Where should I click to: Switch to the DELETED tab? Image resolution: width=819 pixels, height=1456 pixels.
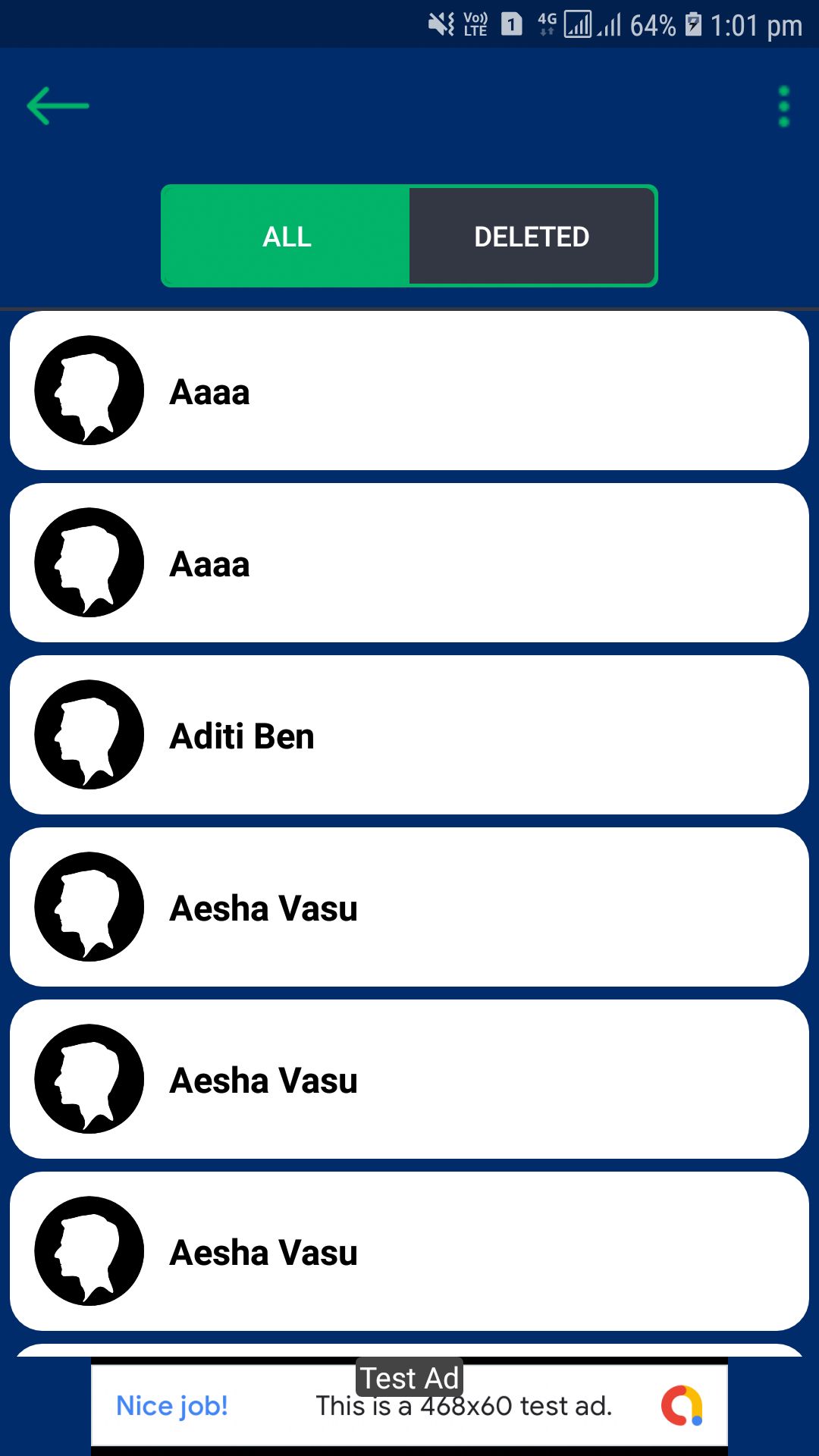(532, 237)
